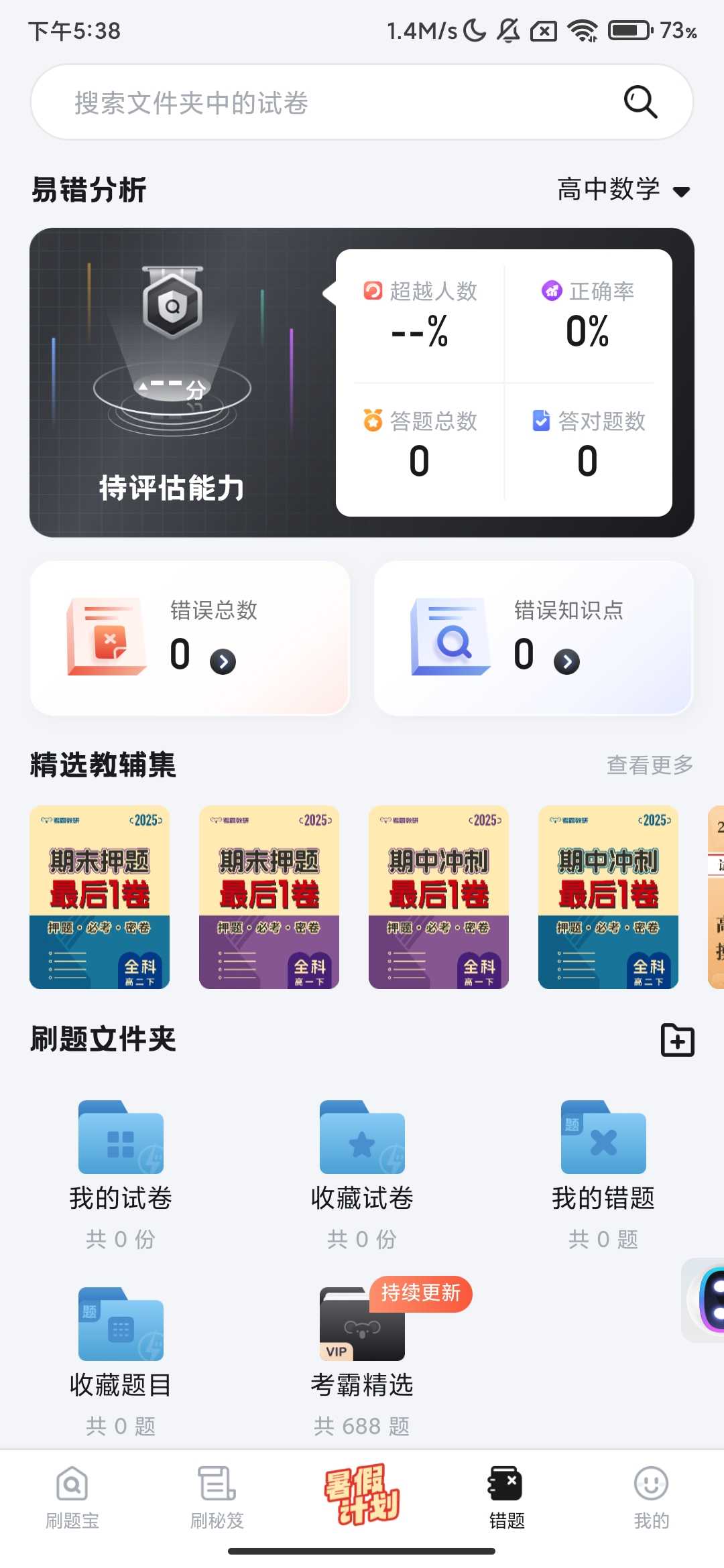The width and height of the screenshot is (724, 1568).
Task: Open 查看更多 for 精选教辅集
Action: point(649,765)
